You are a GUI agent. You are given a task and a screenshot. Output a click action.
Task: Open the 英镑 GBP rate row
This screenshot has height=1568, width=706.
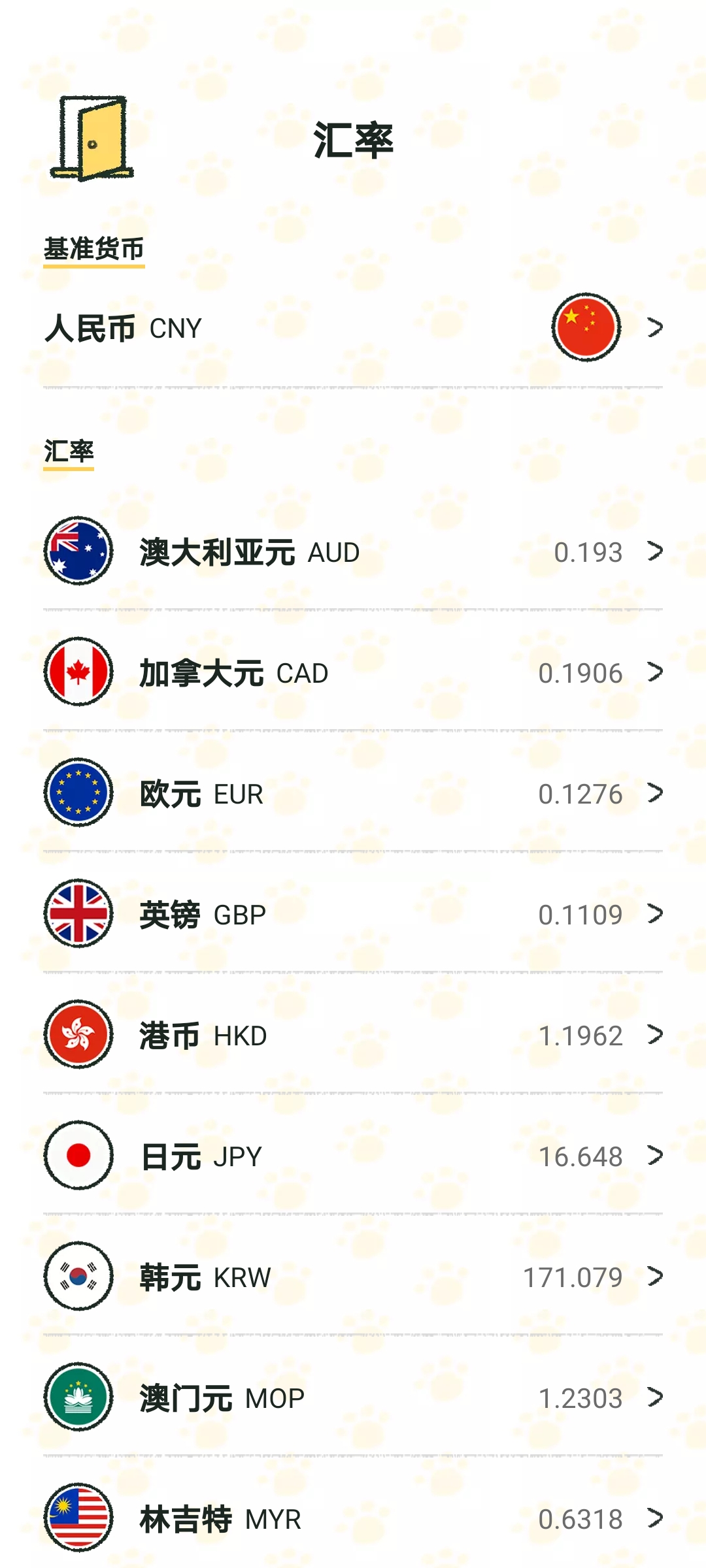(353, 914)
